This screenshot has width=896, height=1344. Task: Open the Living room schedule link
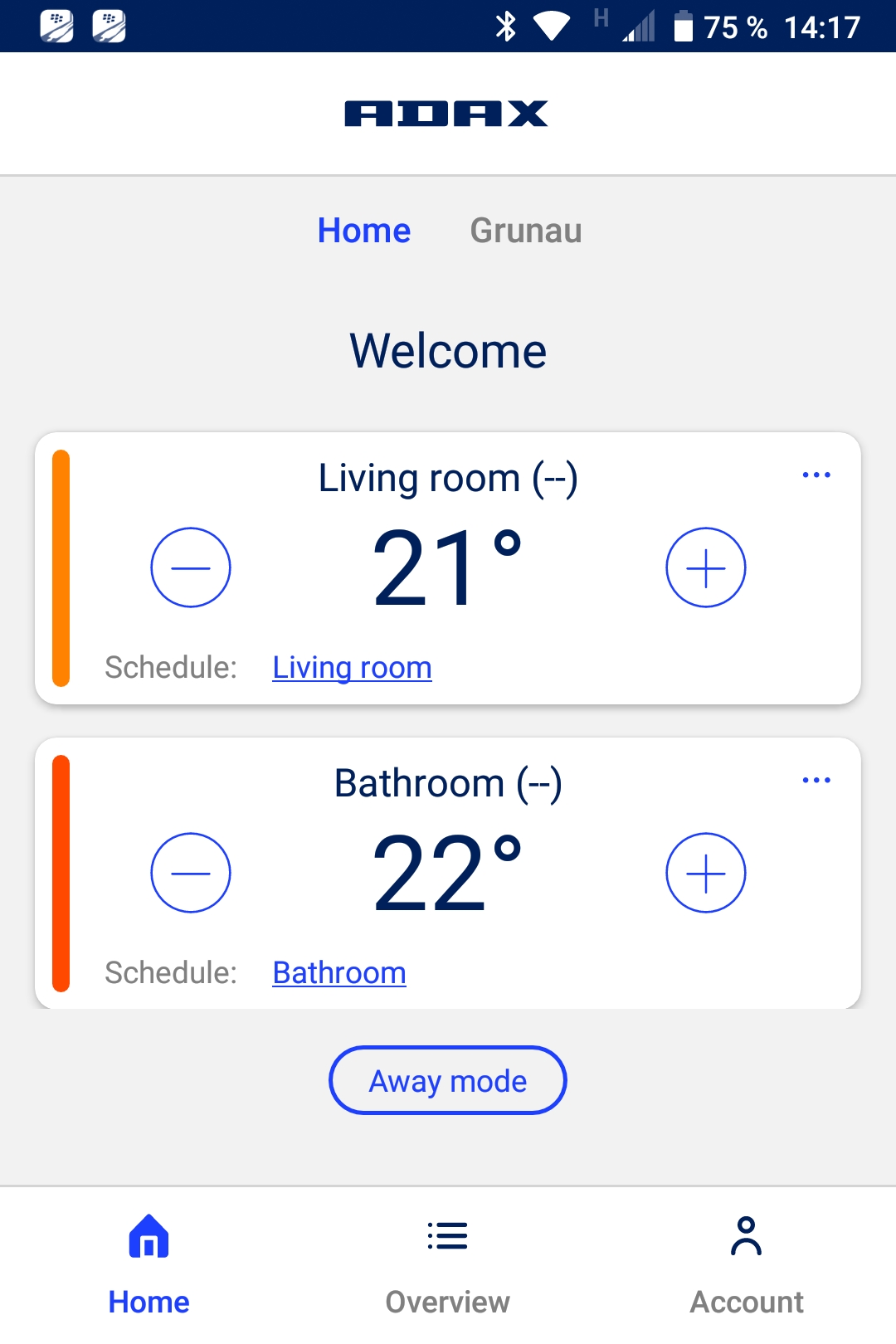(x=352, y=668)
